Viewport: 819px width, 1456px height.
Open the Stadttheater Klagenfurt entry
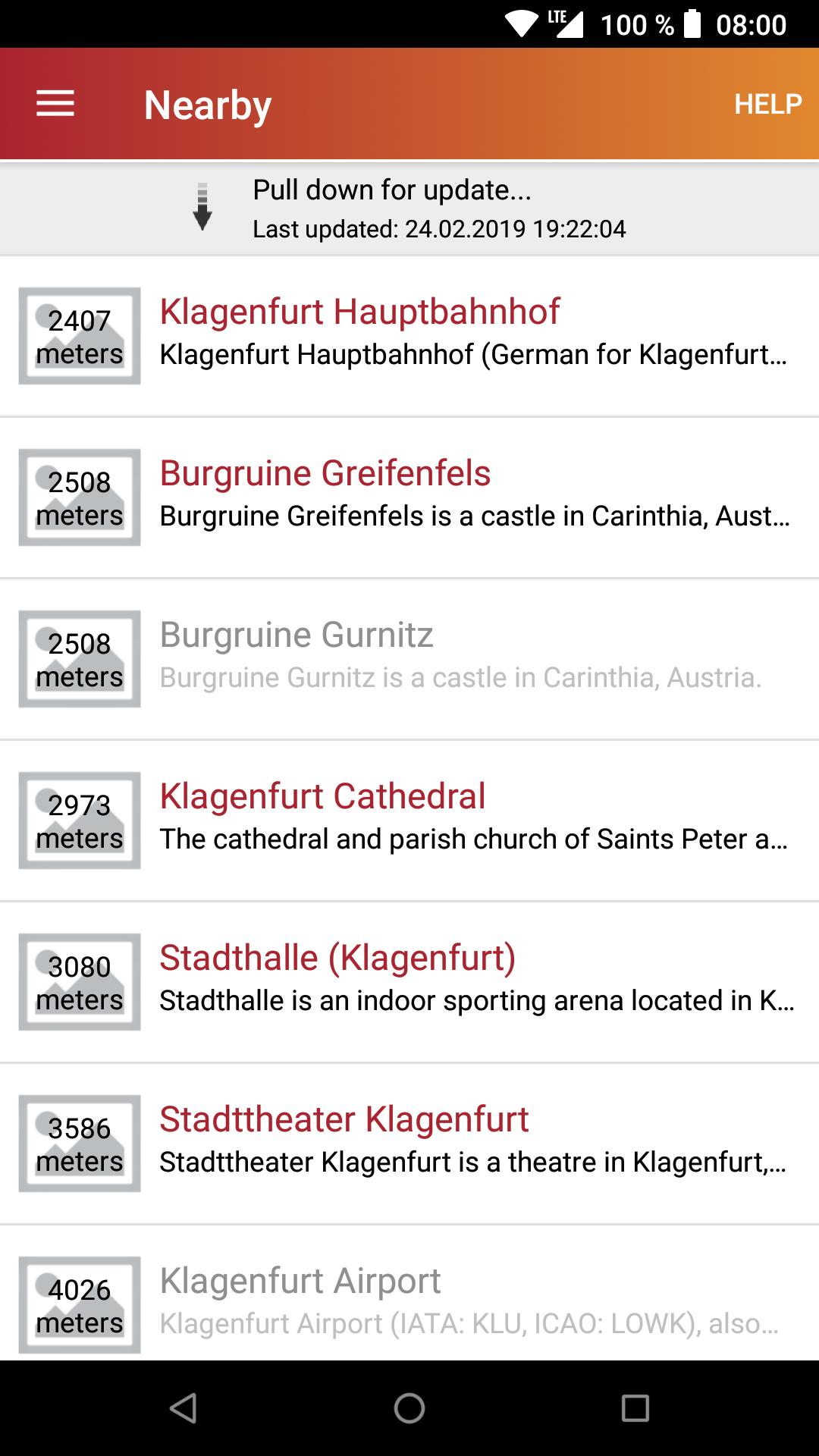[470, 1143]
